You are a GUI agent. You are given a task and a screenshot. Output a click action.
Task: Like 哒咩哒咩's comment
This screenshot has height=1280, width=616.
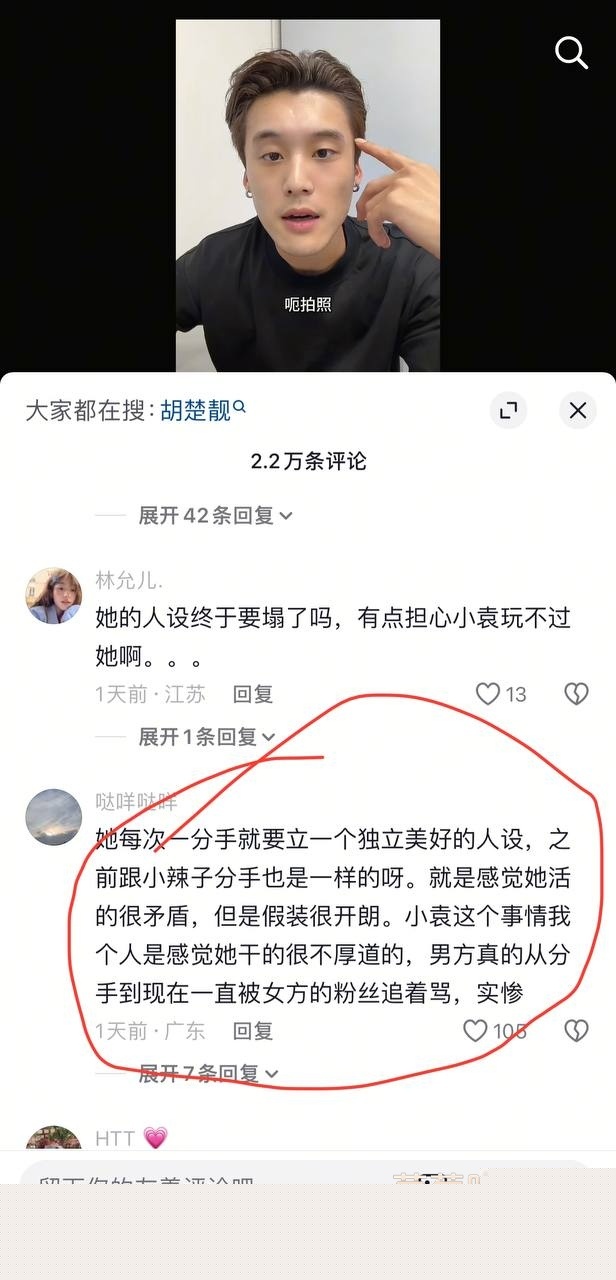click(476, 1031)
